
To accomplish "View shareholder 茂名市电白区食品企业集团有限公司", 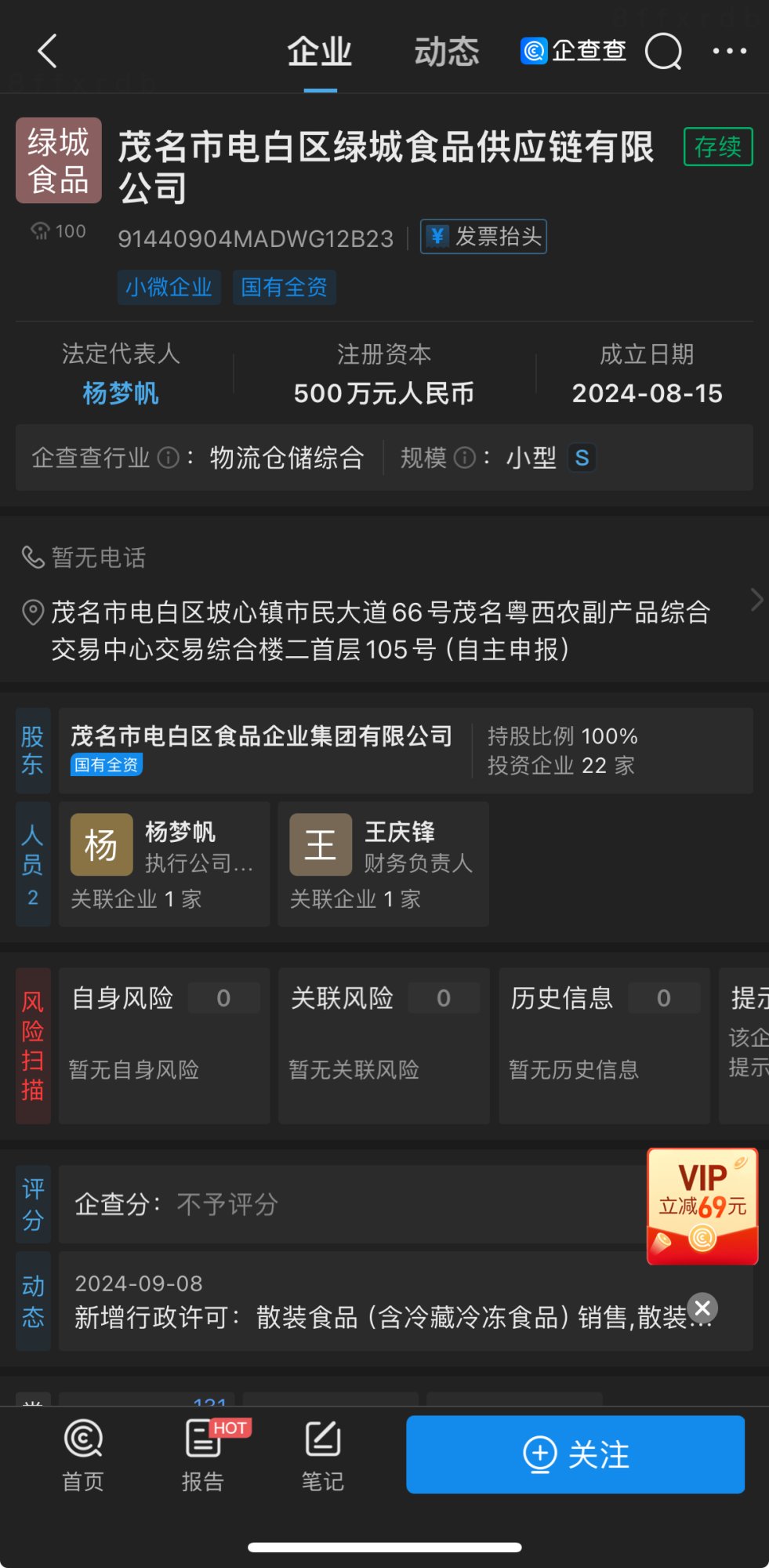I will (261, 736).
